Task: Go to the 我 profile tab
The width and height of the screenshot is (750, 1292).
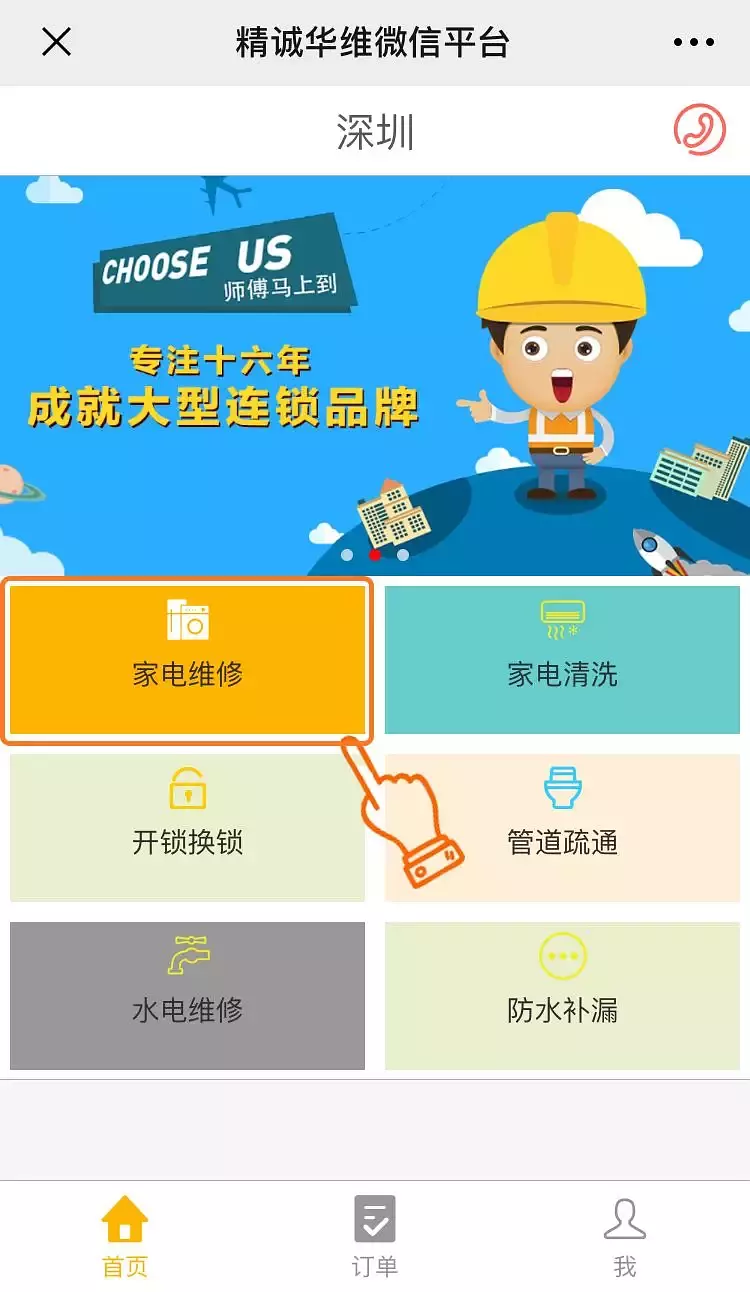Action: (x=625, y=1236)
